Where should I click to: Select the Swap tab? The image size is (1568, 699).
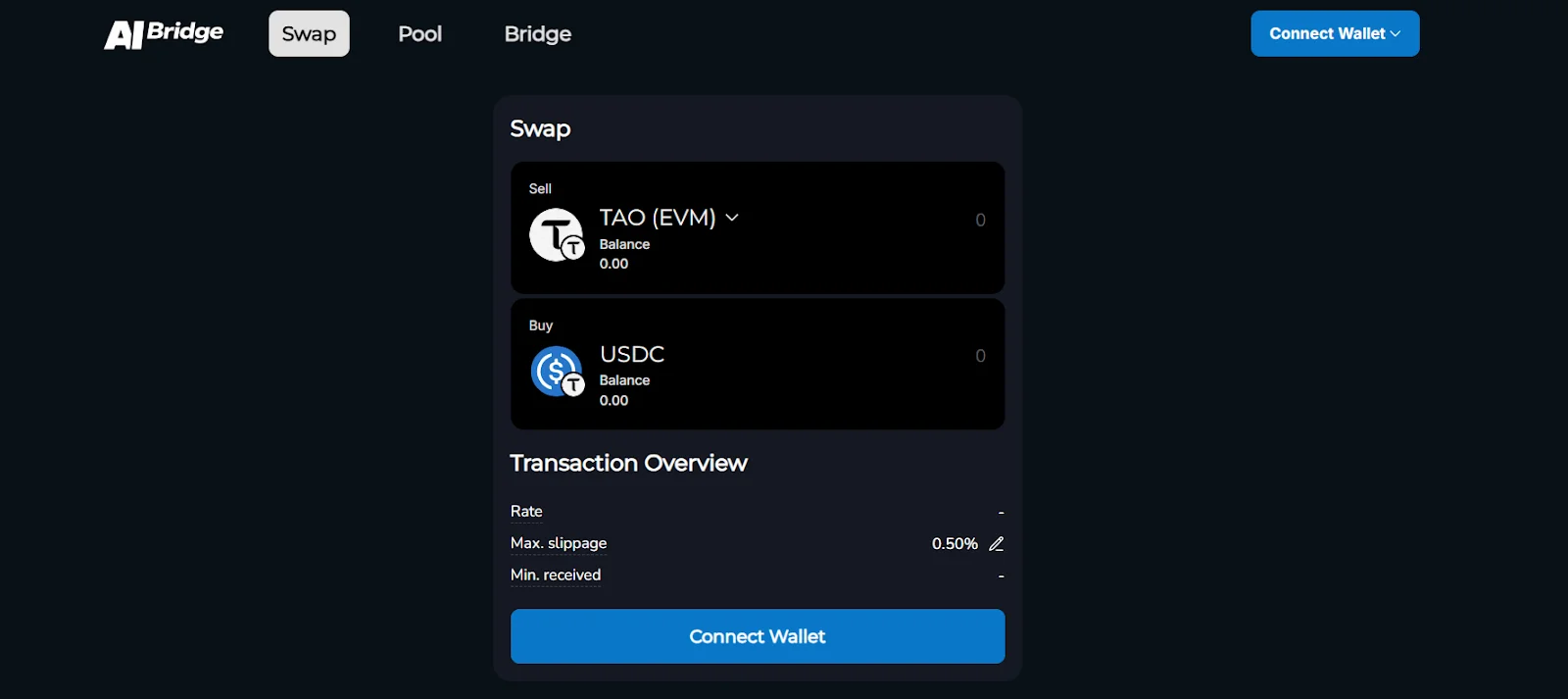(309, 34)
